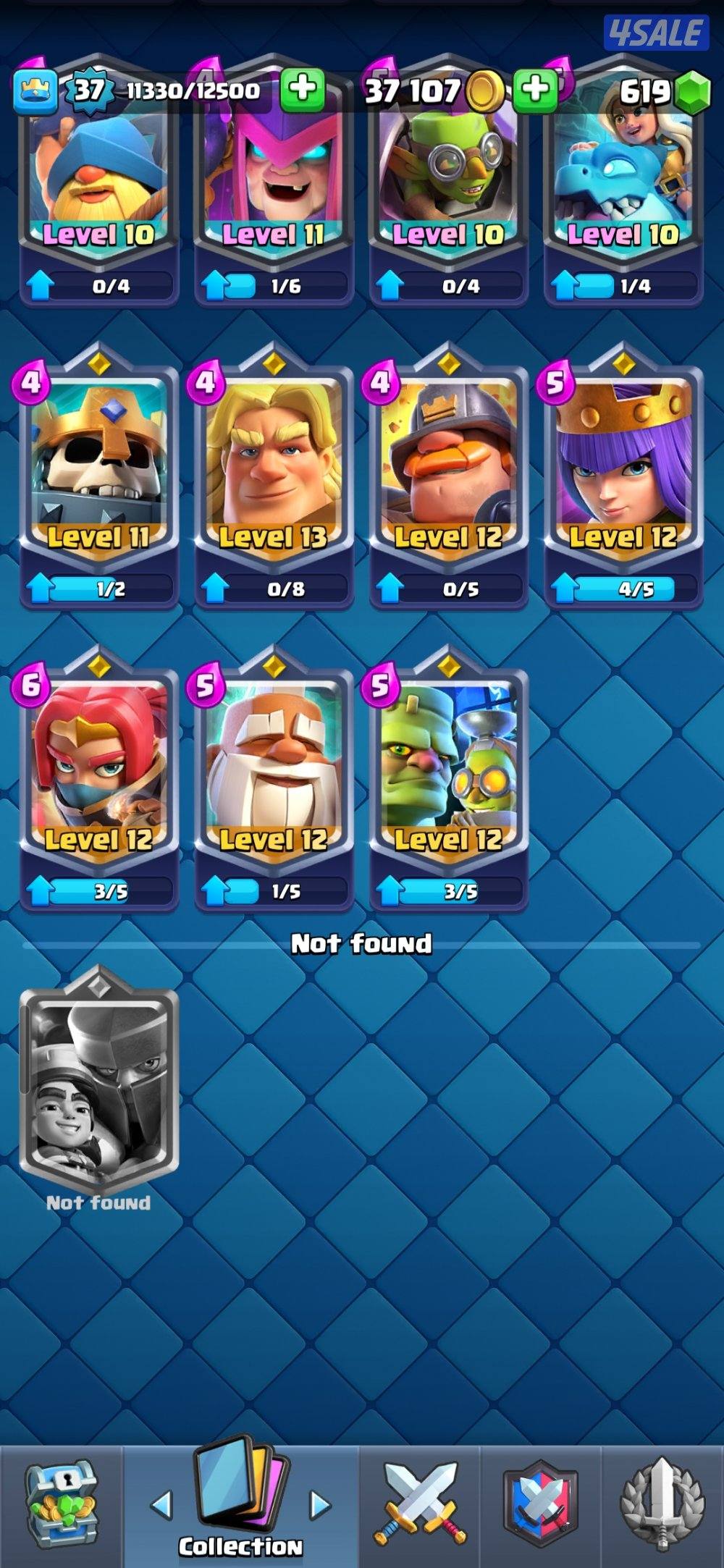This screenshot has height=1568, width=724.
Task: Open the King level crown icon
Action: click(x=35, y=90)
